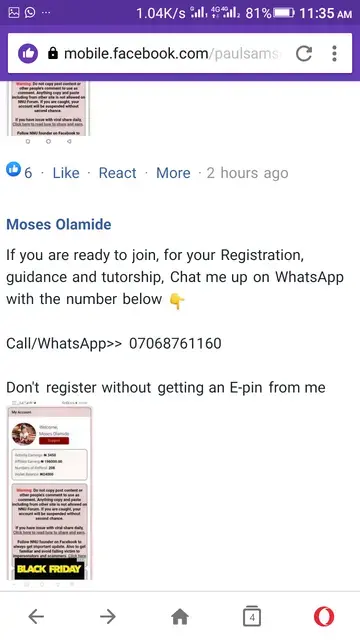Open React options for the comment
Viewport: 360px width, 640px height.
[118, 173]
